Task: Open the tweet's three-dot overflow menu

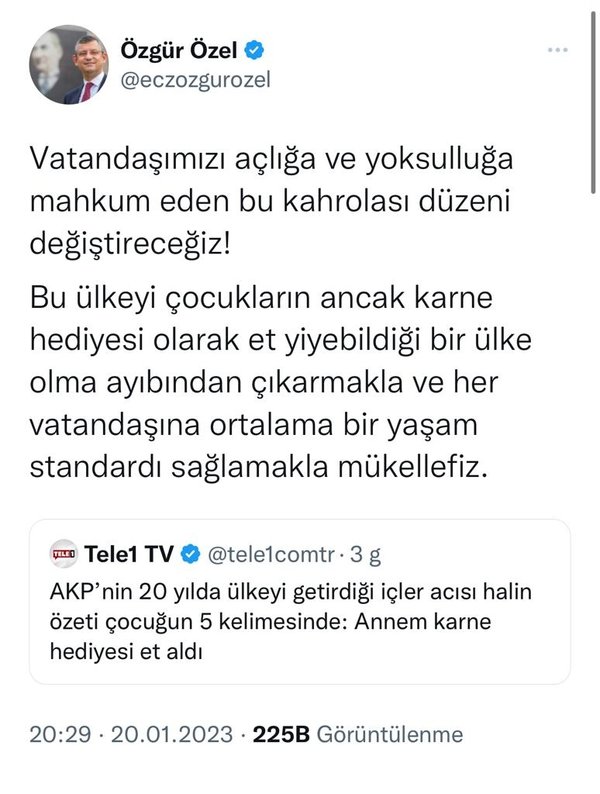Action: pos(555,49)
